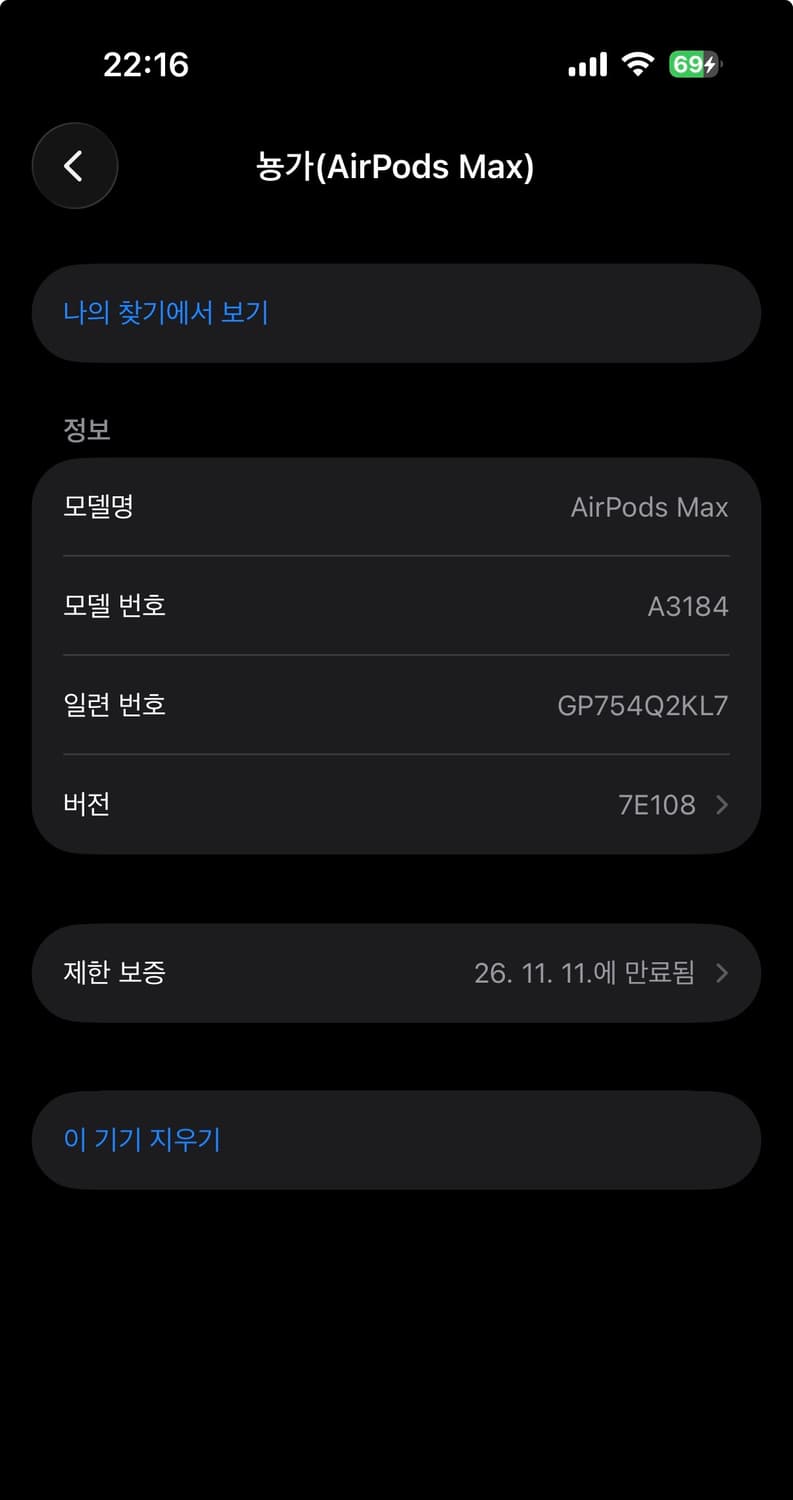Tap the serial number GP754Q2KL7 row
Viewport: 793px width, 1500px height.
[396, 705]
